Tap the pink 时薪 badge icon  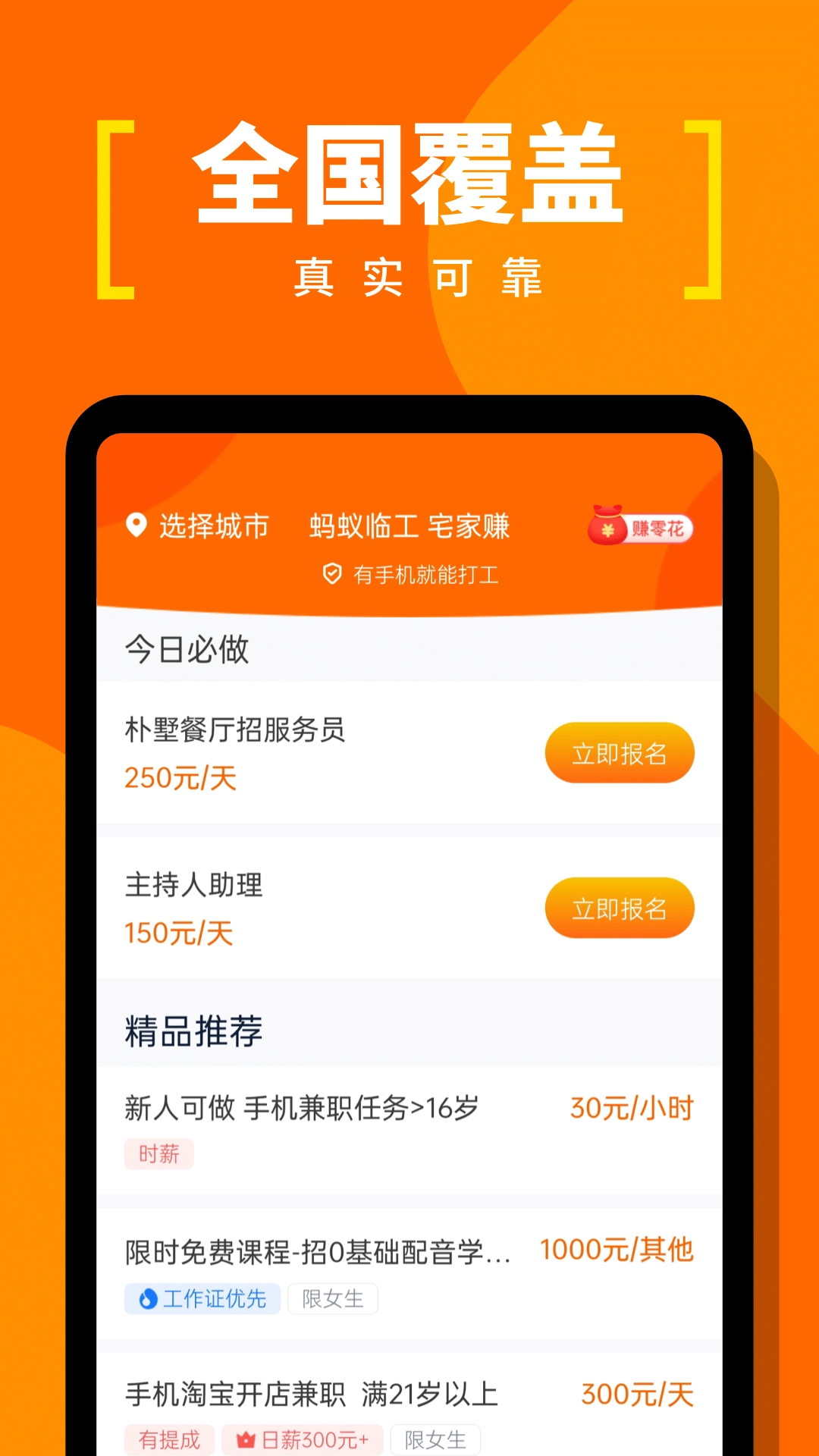coord(159,1153)
